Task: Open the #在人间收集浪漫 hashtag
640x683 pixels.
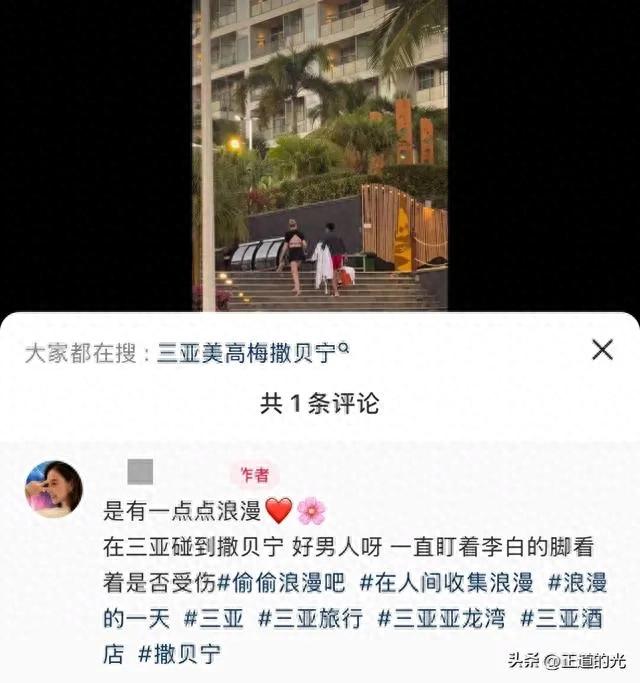Action: 445,581
